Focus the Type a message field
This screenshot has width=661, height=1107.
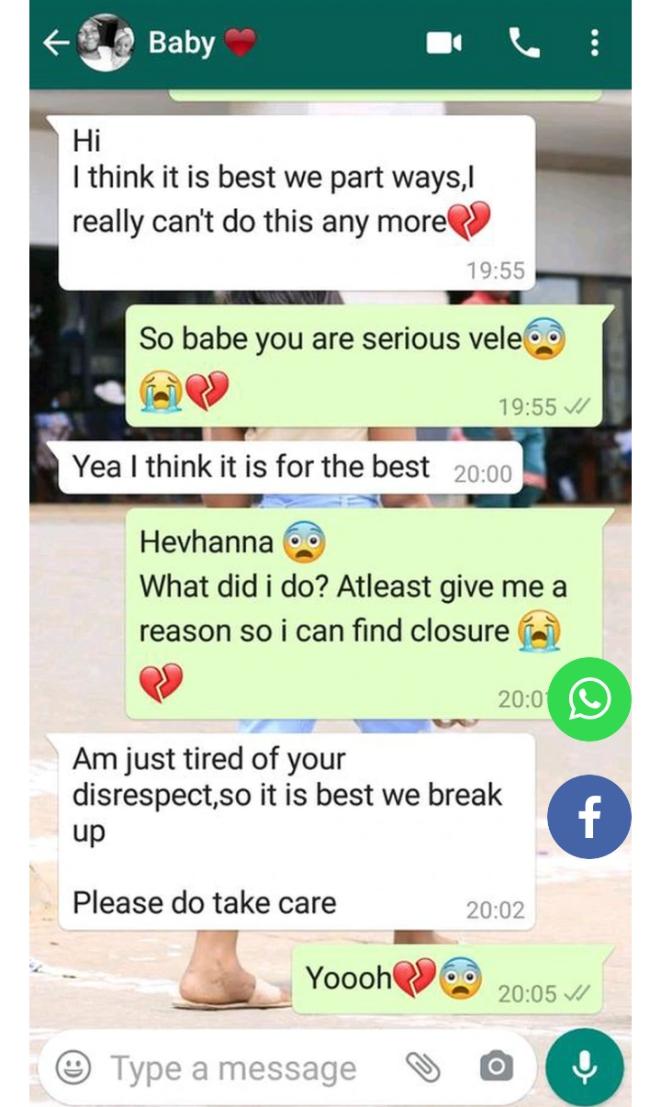[233, 1068]
